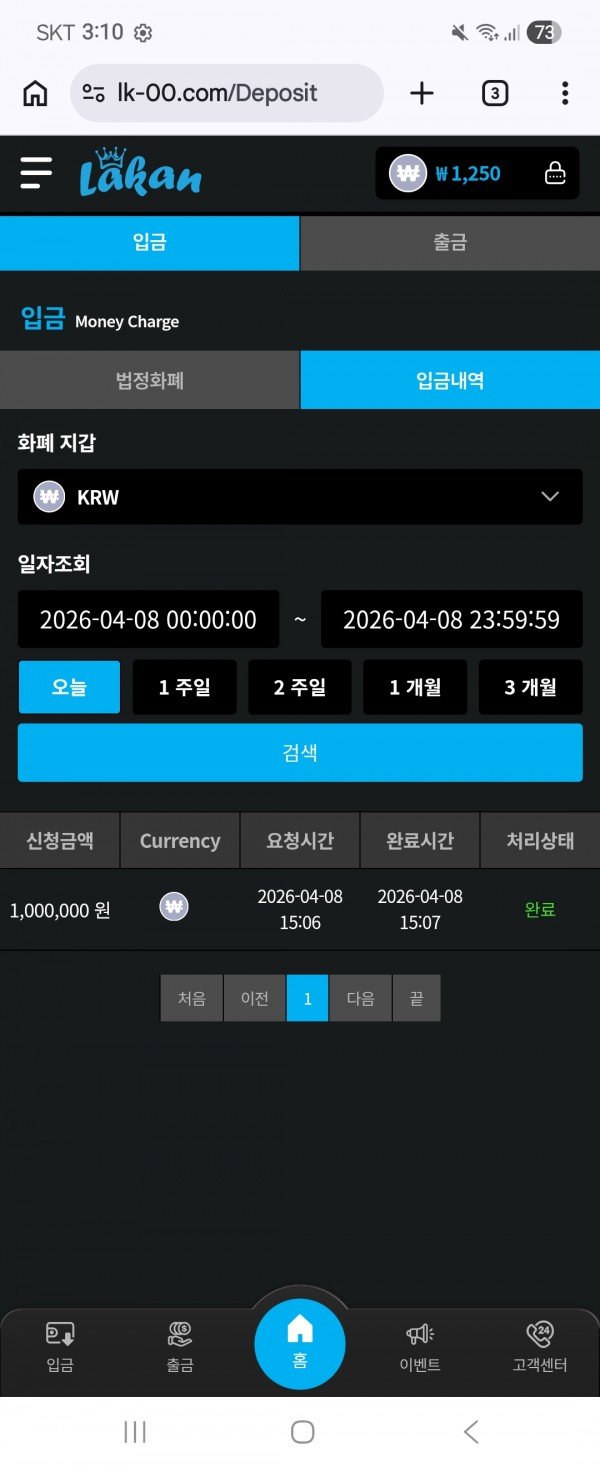
Task: Tap the 검색 search button
Action: pyautogui.click(x=300, y=753)
